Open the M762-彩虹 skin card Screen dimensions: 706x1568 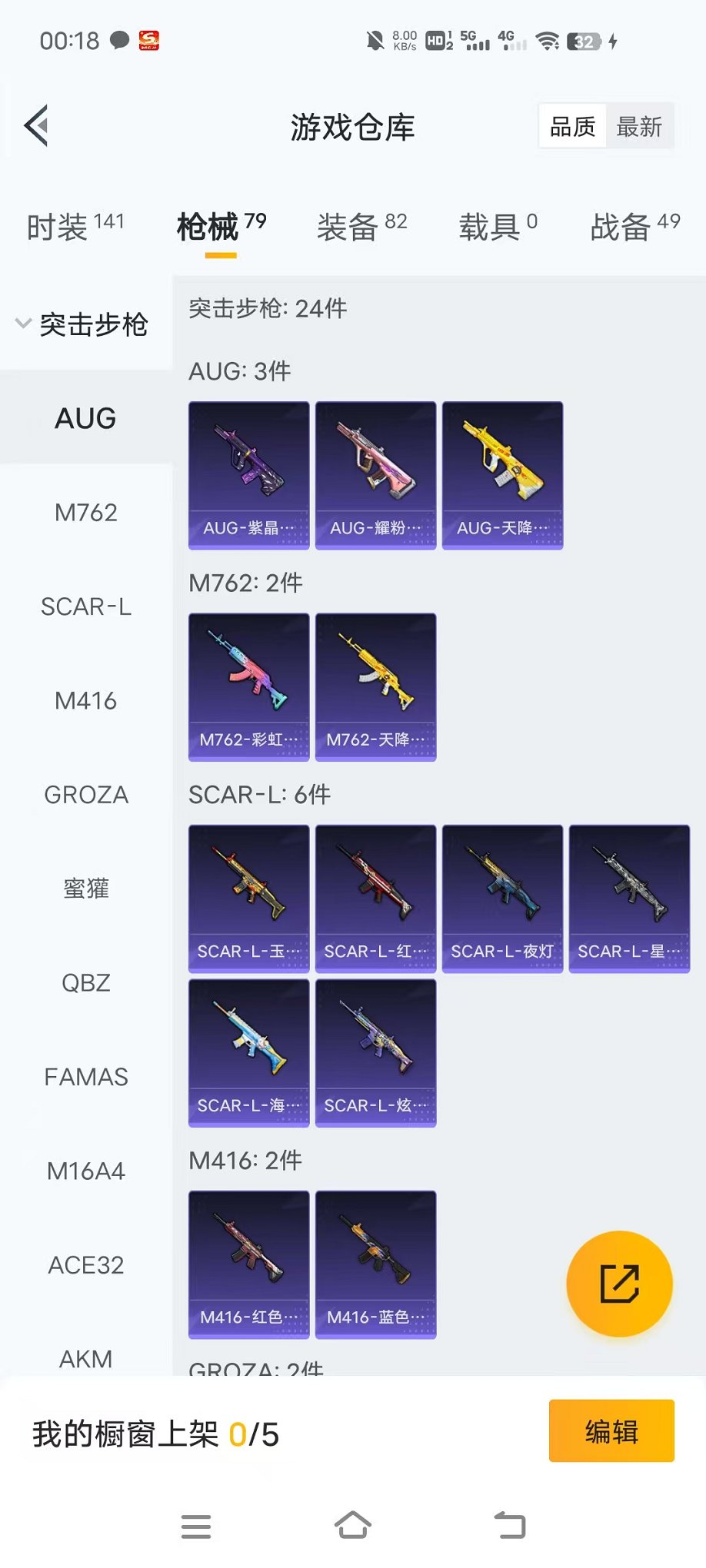pos(248,686)
